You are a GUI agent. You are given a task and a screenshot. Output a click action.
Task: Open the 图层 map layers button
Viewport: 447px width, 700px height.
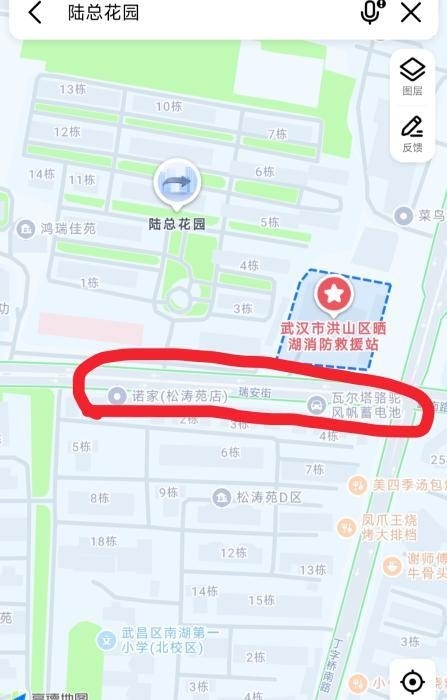[x=412, y=77]
